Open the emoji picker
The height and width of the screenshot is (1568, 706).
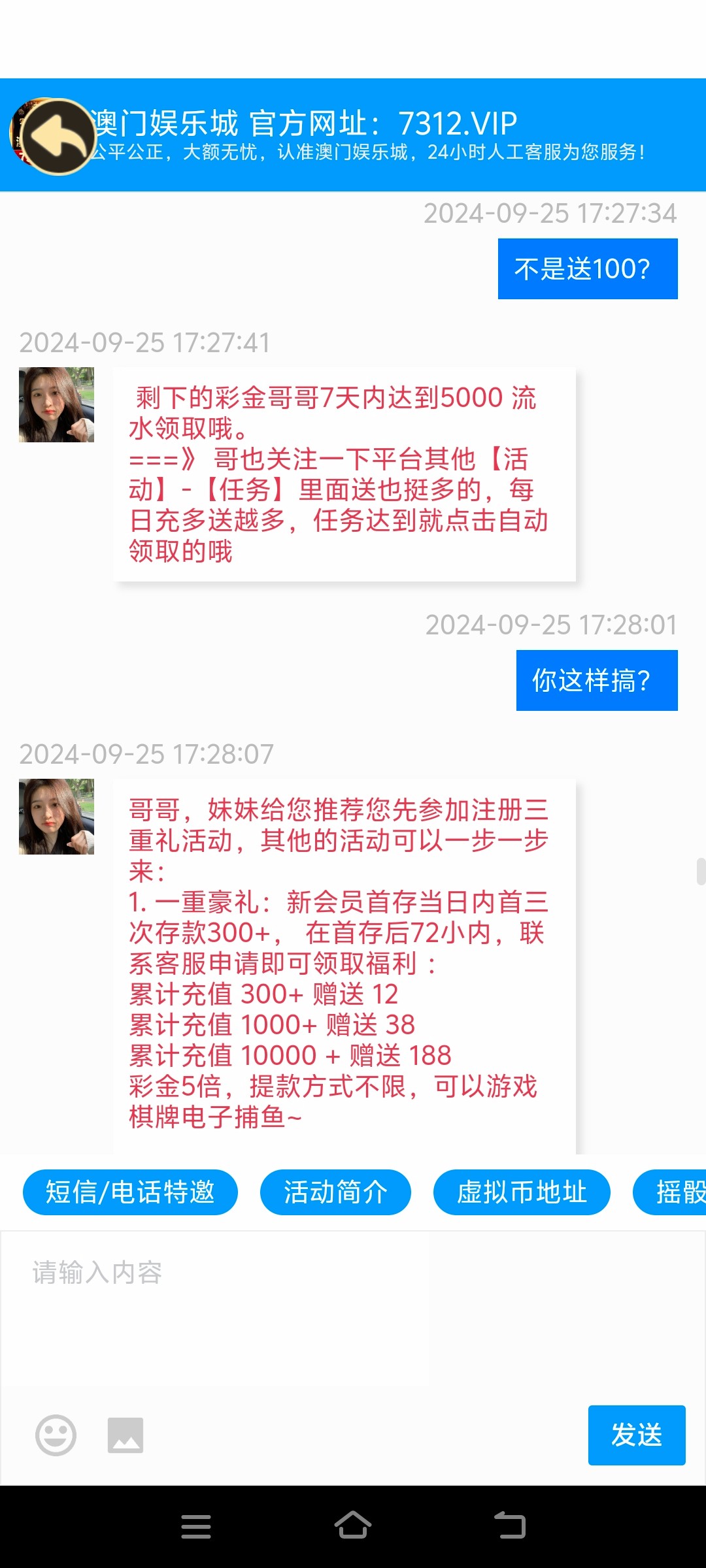pyautogui.click(x=56, y=1435)
